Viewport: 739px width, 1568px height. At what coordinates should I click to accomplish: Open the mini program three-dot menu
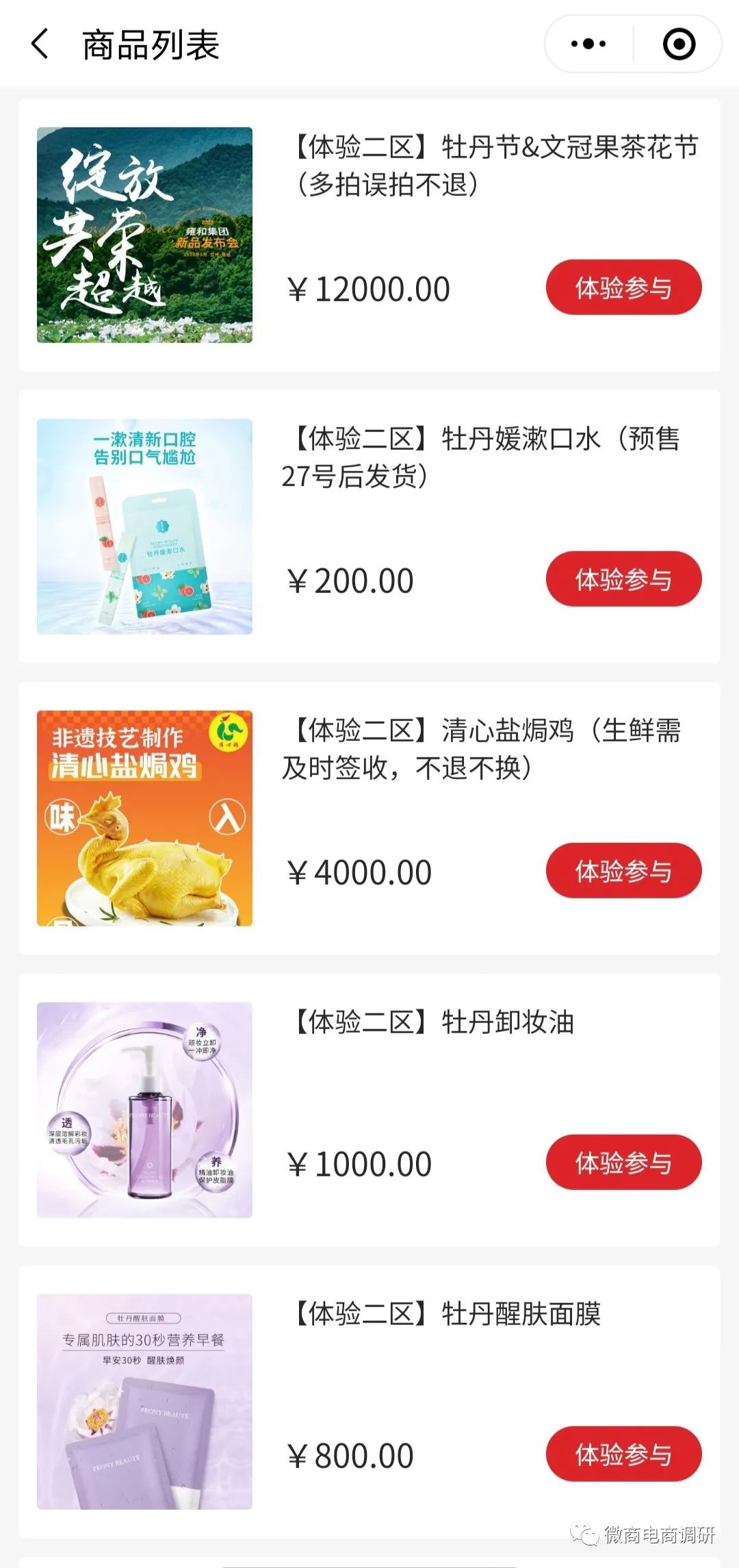click(588, 45)
